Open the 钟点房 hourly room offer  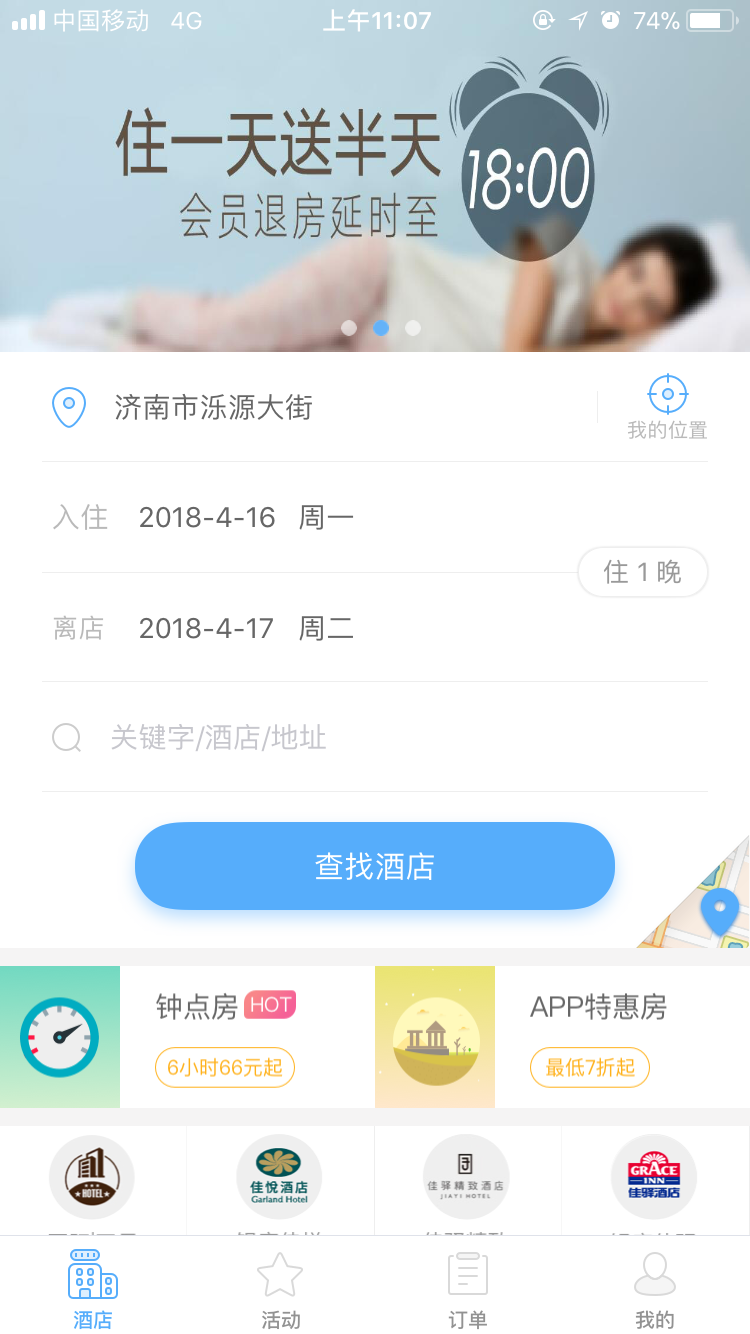click(187, 1037)
